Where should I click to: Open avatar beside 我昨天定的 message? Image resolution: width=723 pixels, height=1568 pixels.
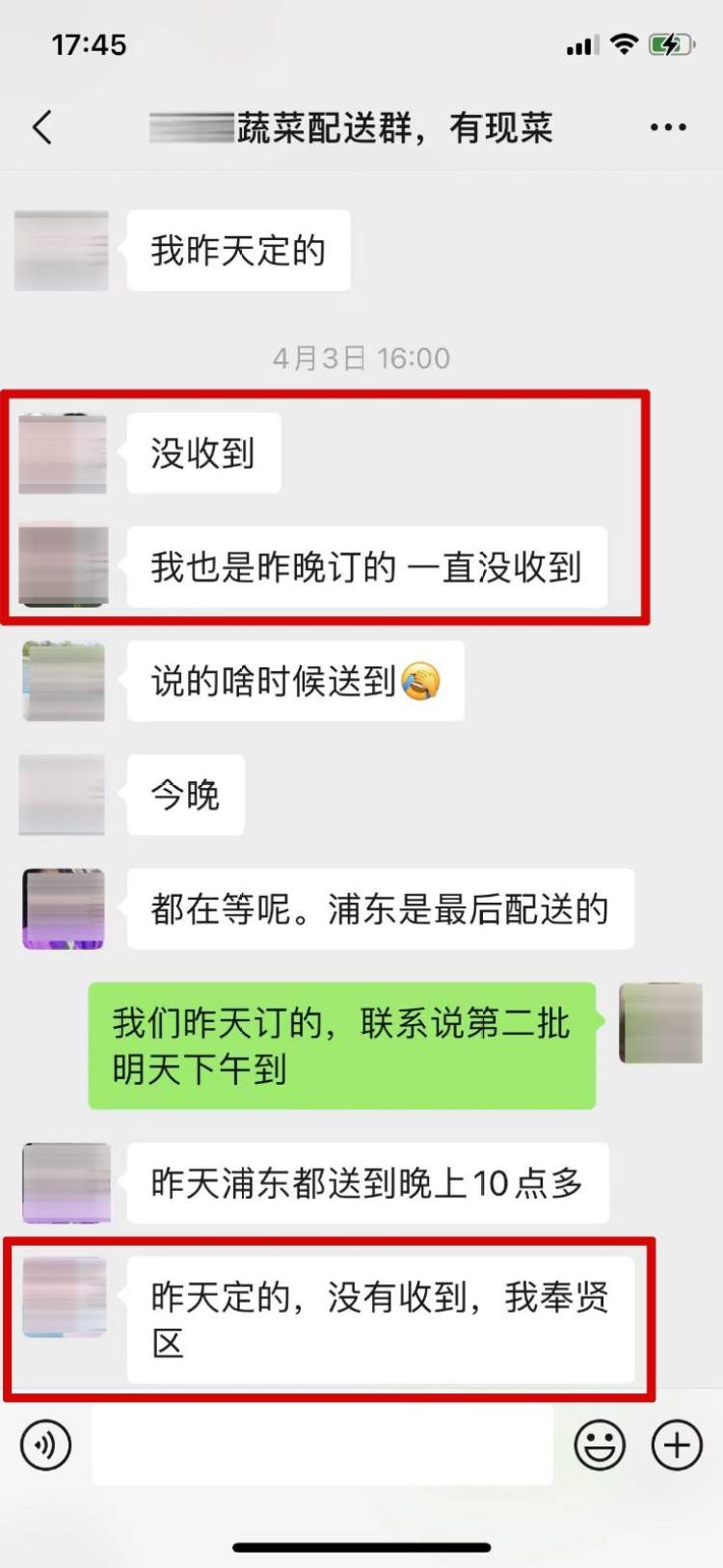point(62,251)
